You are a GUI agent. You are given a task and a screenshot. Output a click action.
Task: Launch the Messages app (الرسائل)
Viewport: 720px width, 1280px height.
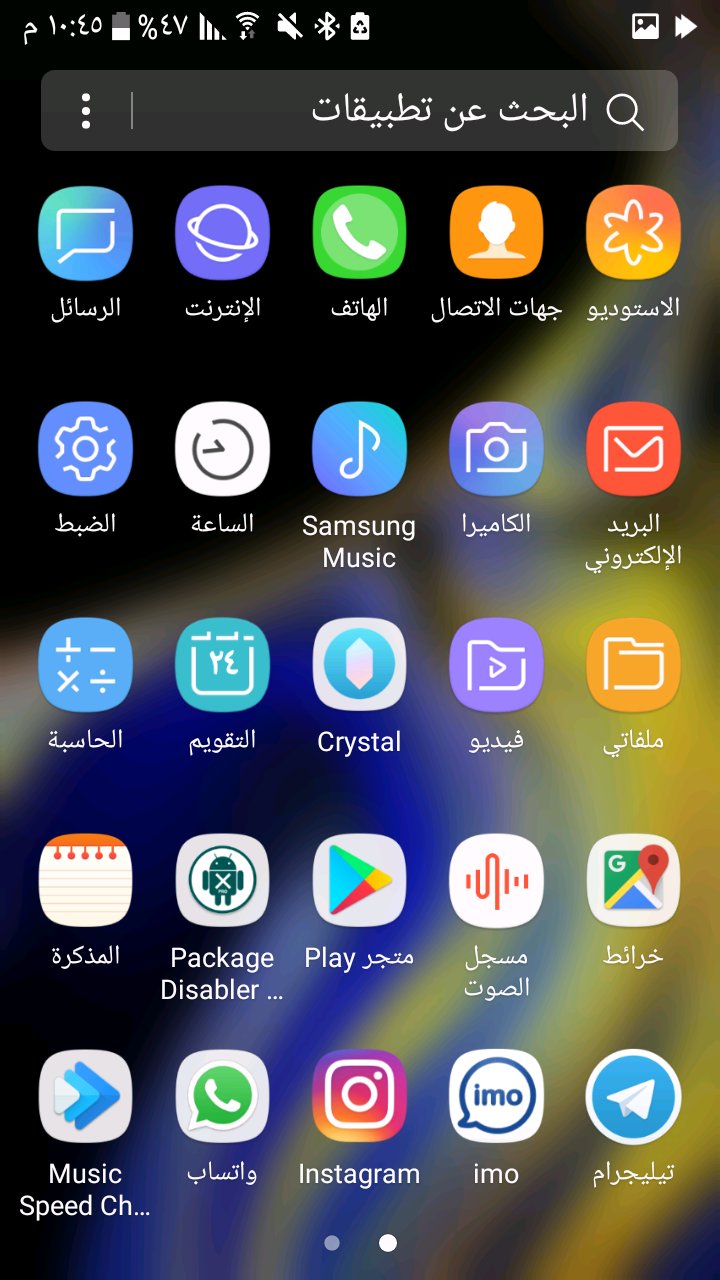point(85,233)
